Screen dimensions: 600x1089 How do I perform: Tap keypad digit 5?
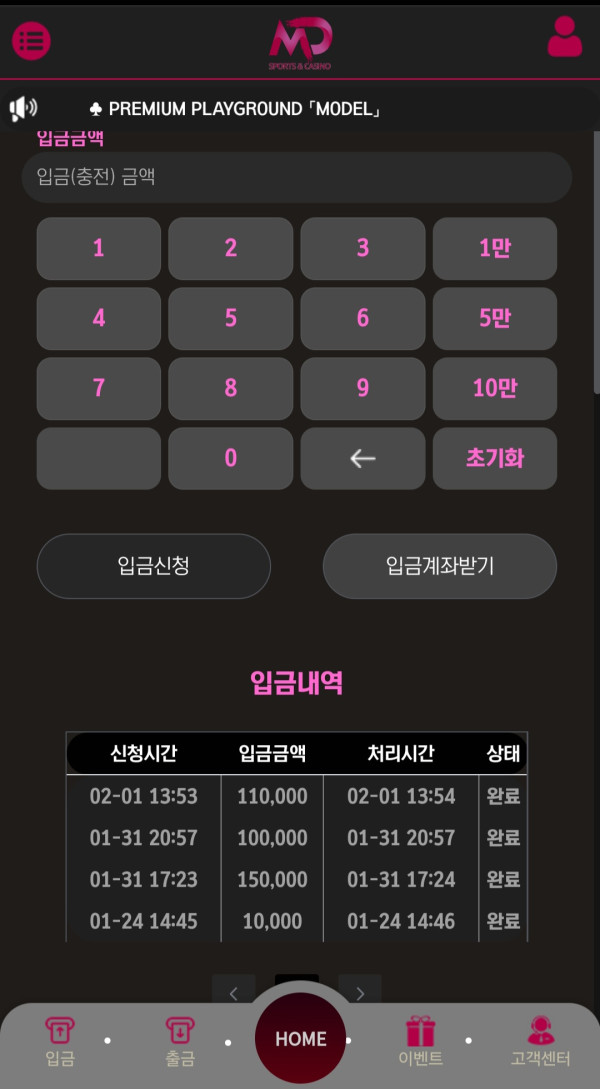click(230, 318)
